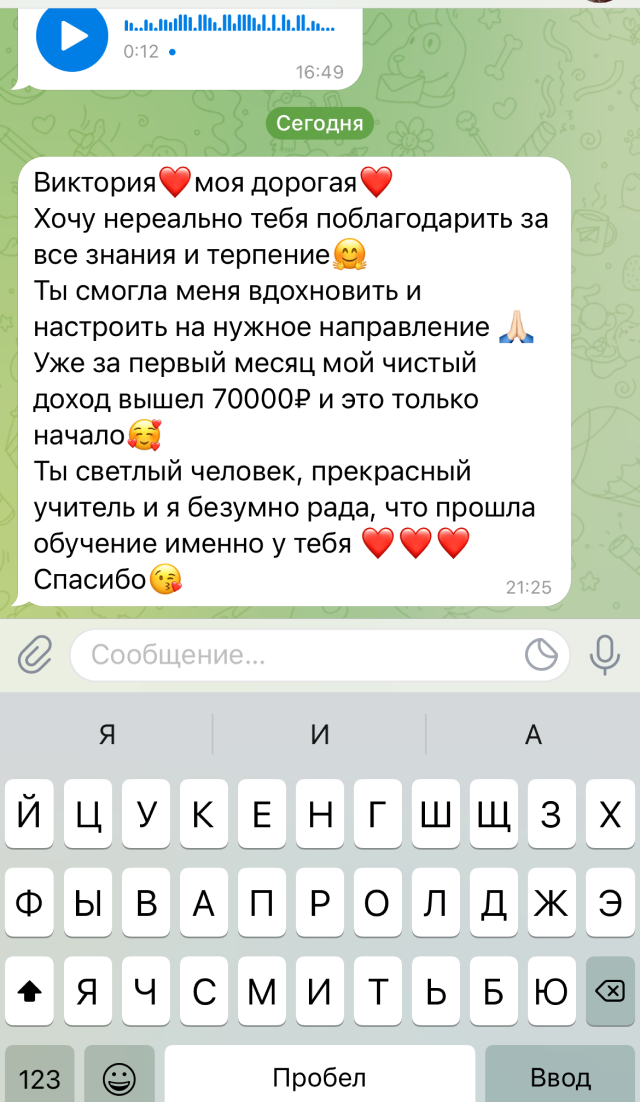The height and width of the screenshot is (1102, 640).
Task: Tap the attach paperclip icon
Action: 34,655
